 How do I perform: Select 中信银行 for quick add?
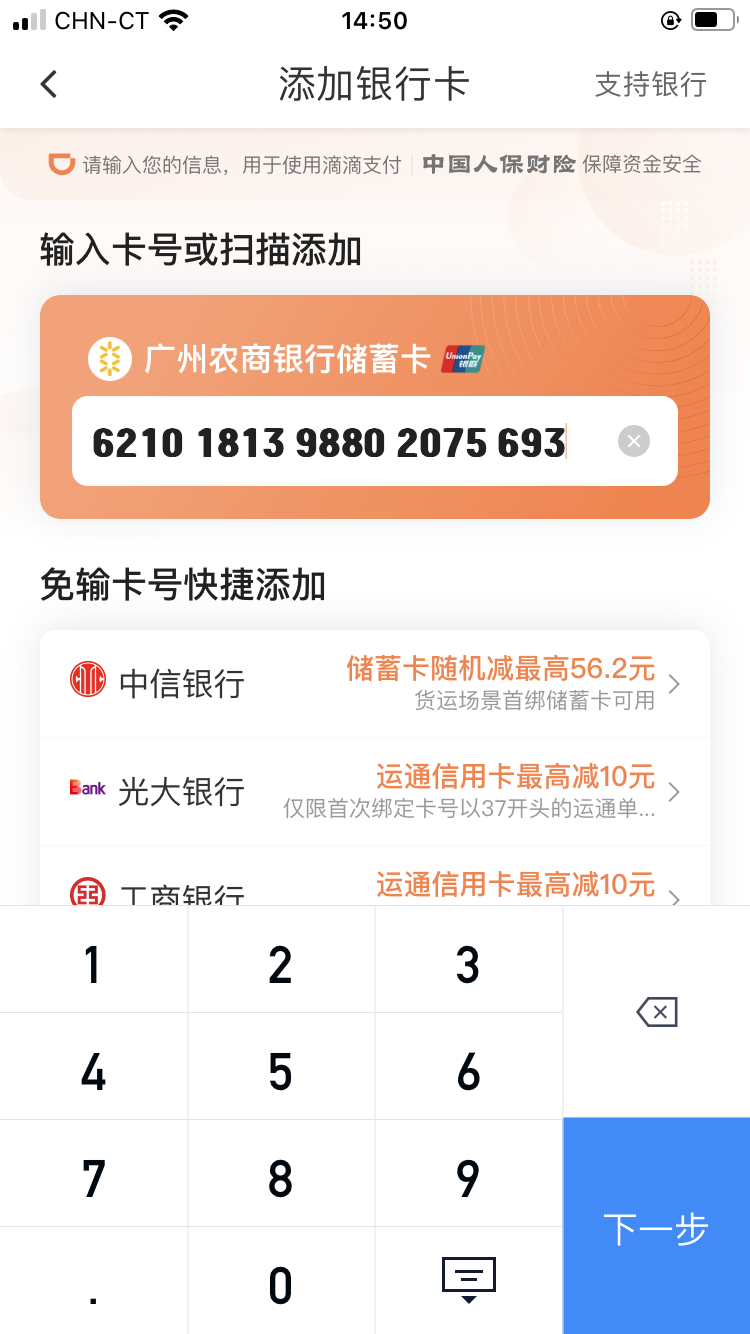click(374, 684)
